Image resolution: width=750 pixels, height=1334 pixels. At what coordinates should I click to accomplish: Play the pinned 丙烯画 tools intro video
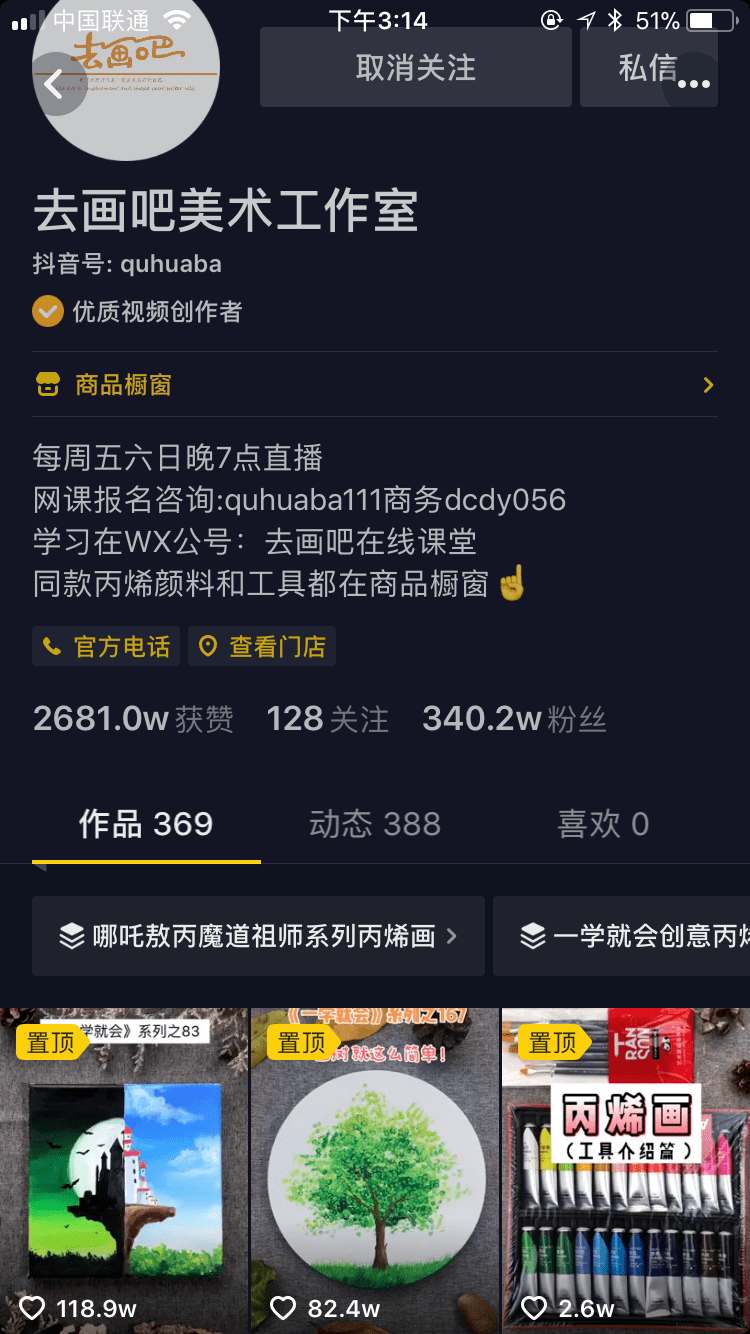click(626, 1171)
